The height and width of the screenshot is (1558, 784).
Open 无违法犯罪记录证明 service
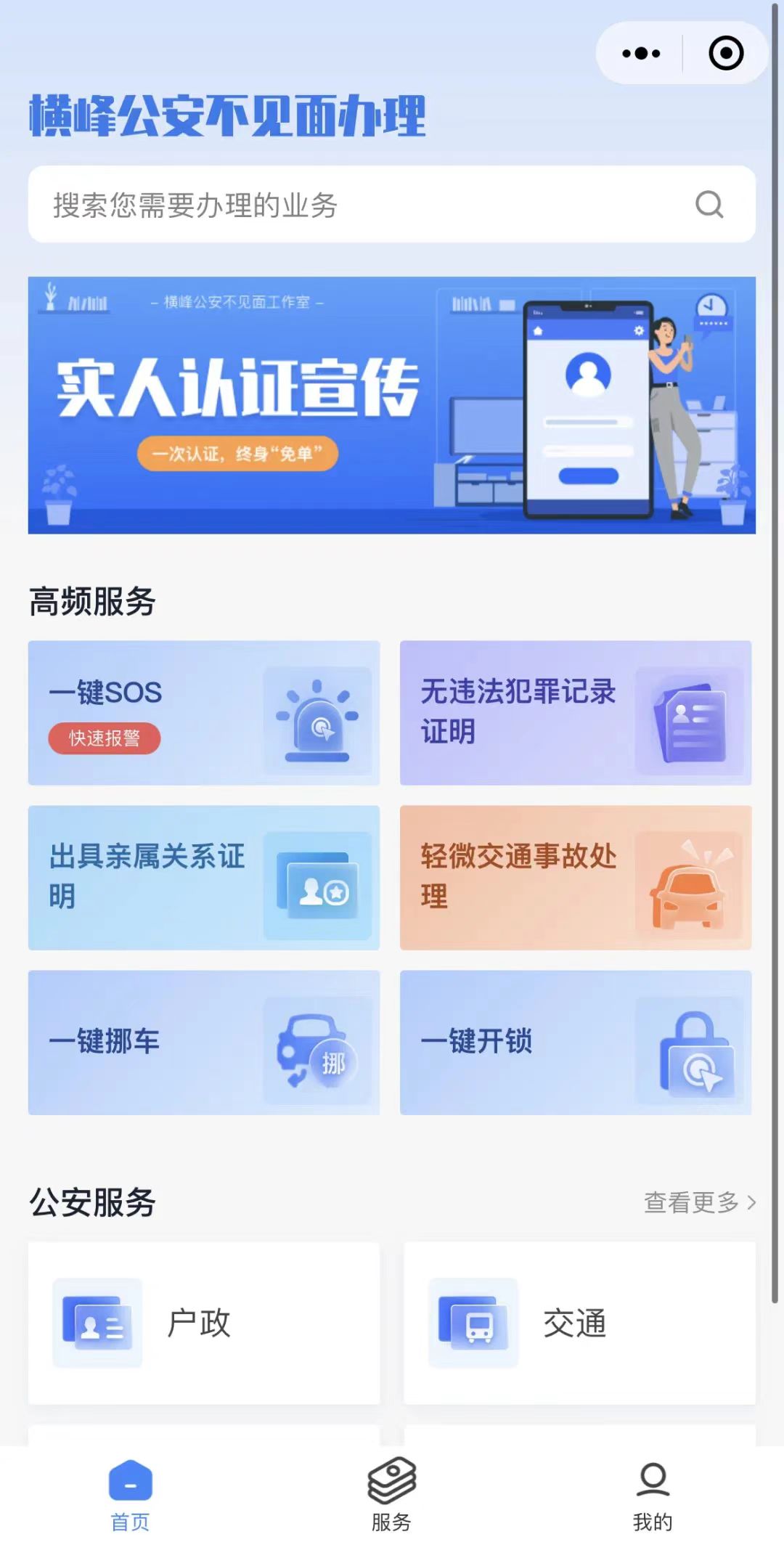pyautogui.click(x=575, y=712)
